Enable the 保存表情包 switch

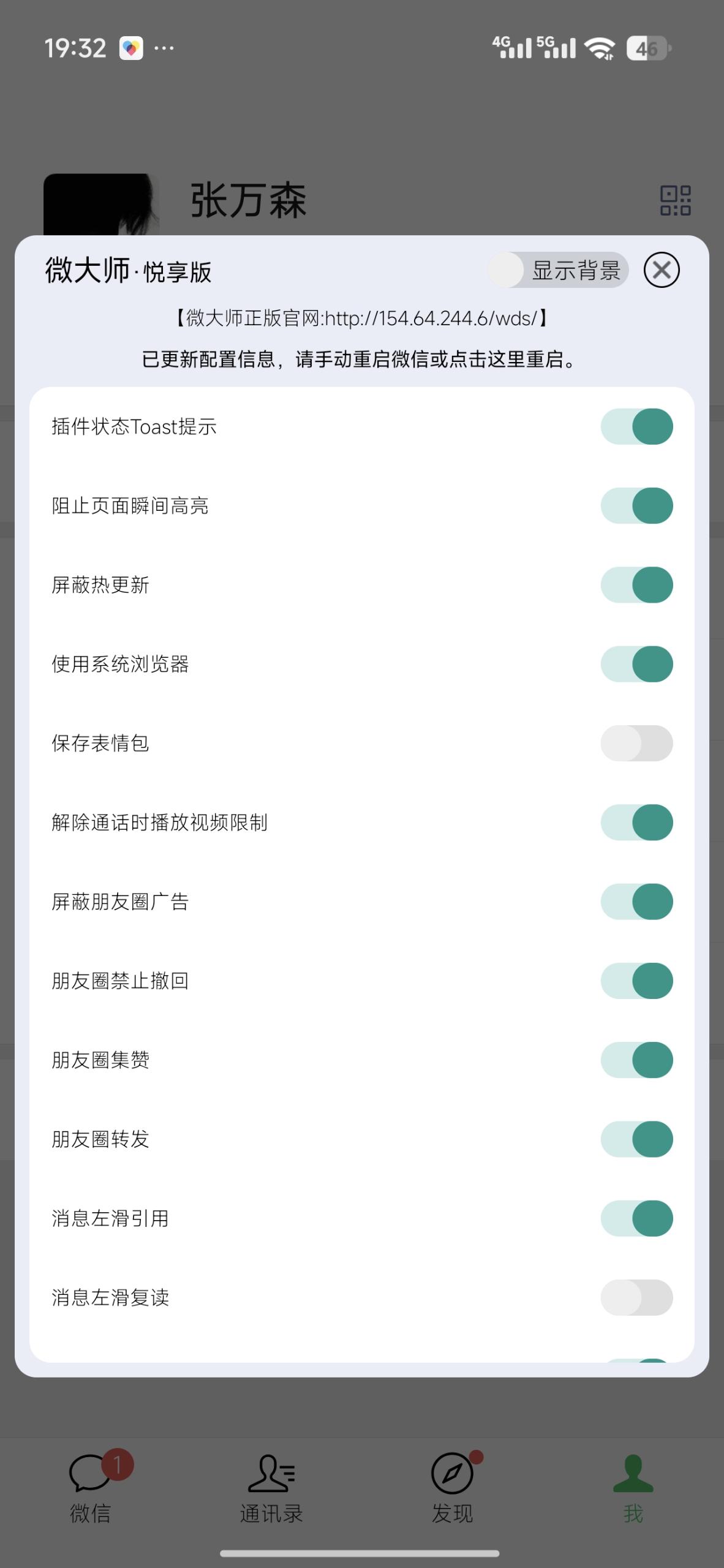(636, 743)
